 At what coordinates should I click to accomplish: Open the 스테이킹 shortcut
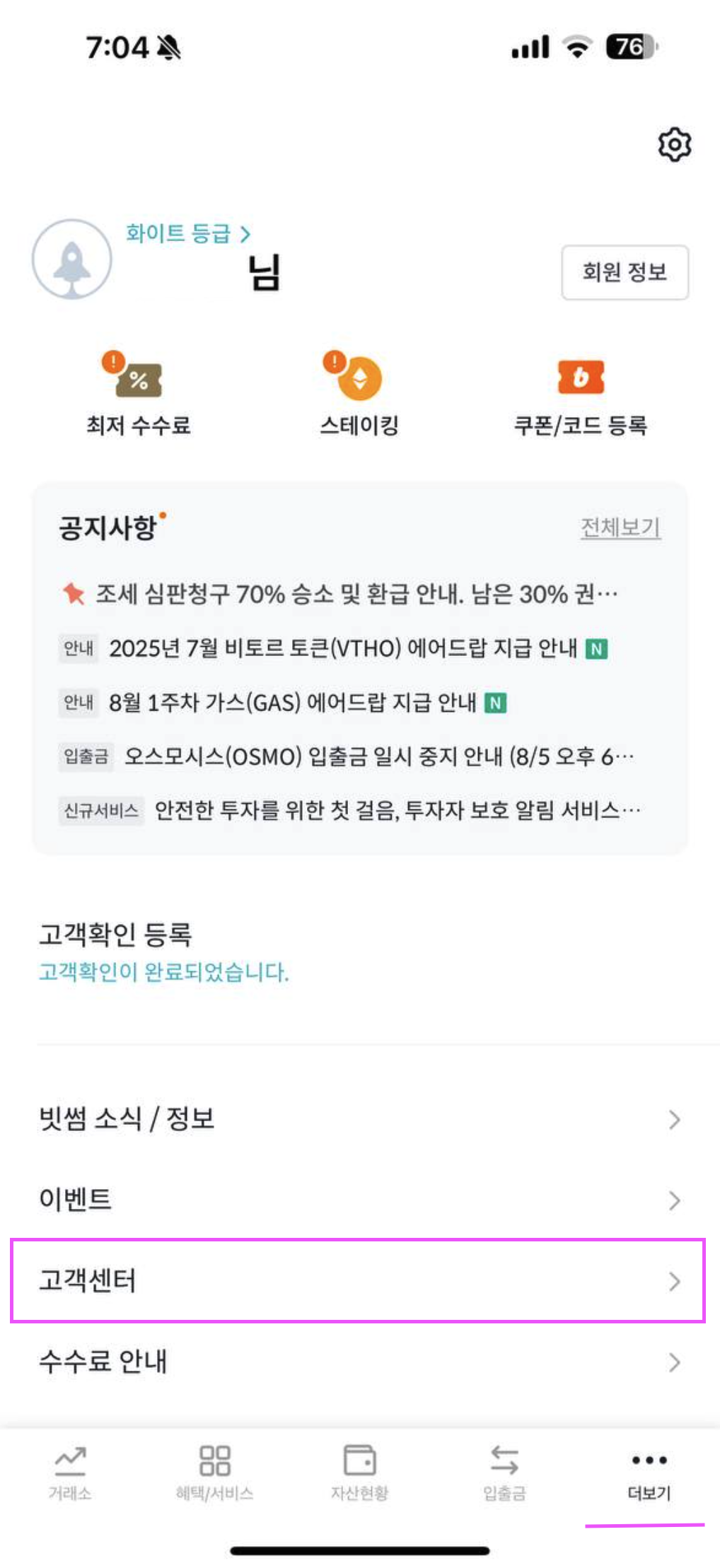click(x=359, y=394)
